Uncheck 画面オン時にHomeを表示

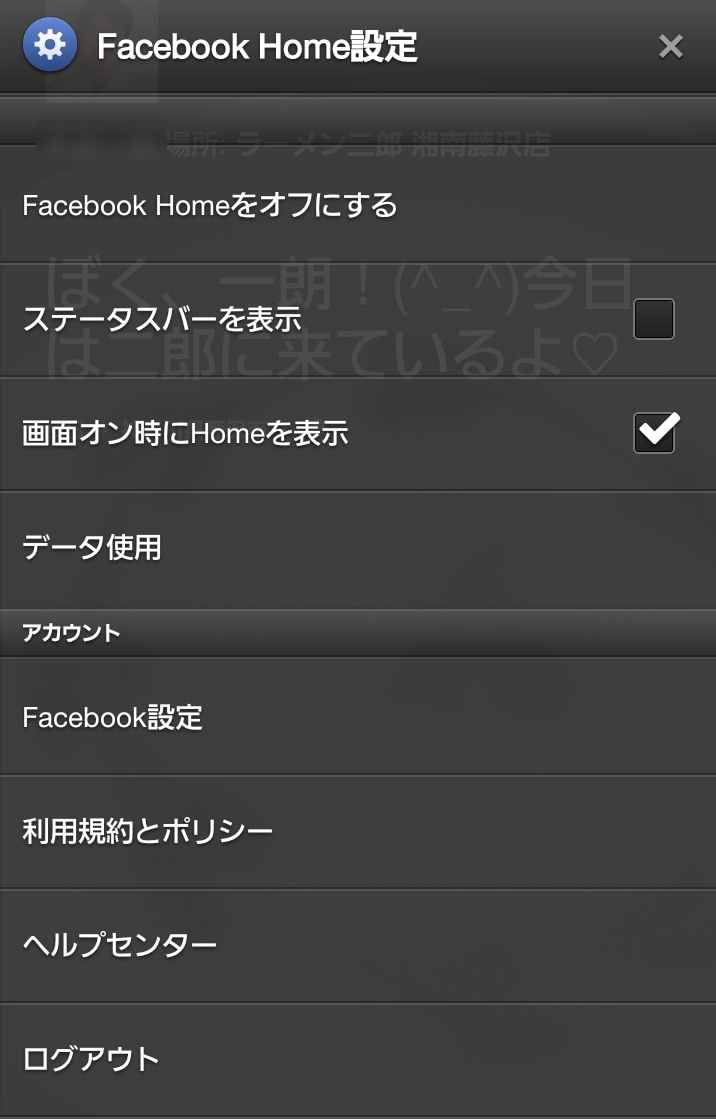tap(655, 433)
